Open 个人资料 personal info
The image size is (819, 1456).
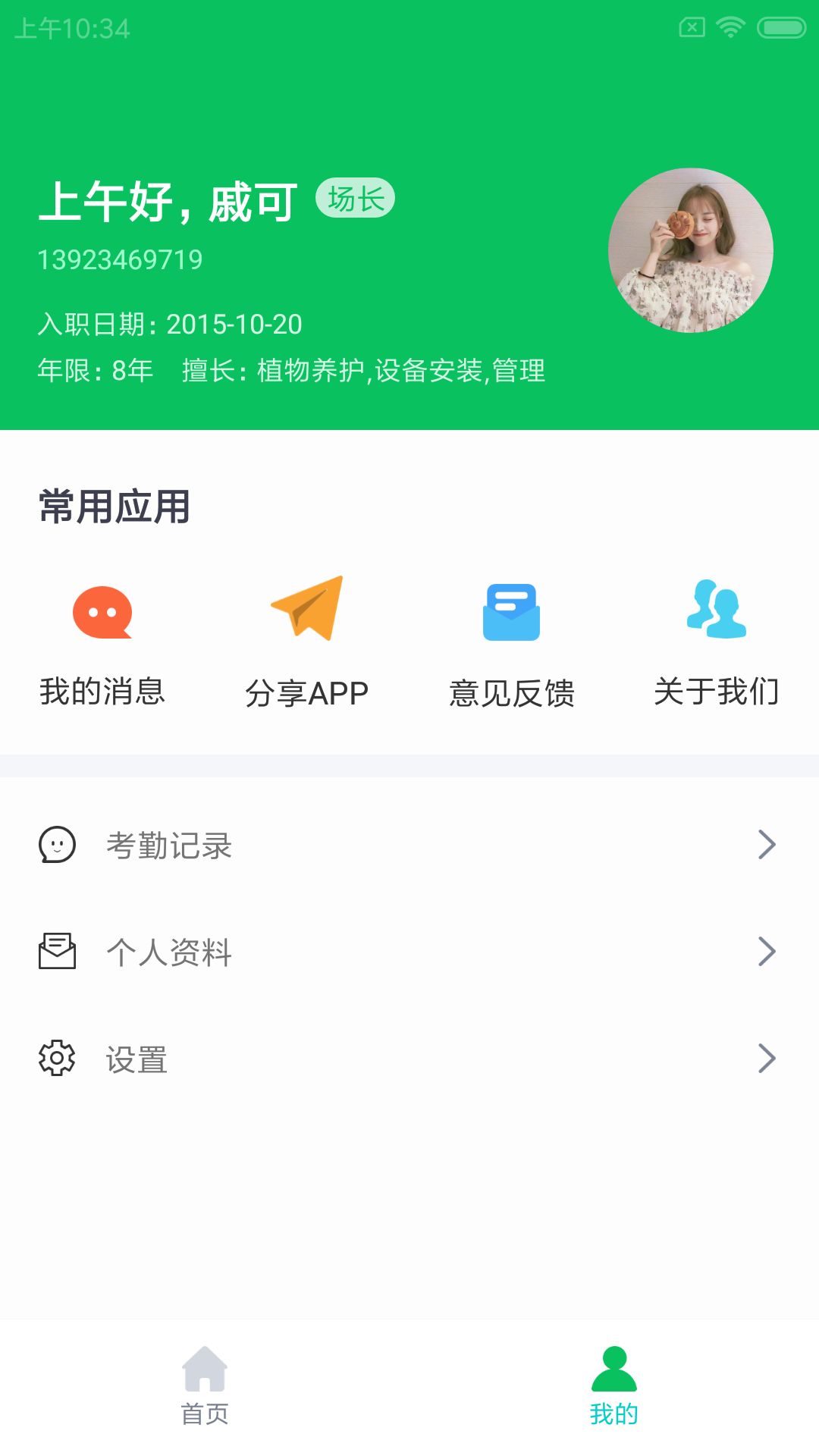[x=409, y=952]
